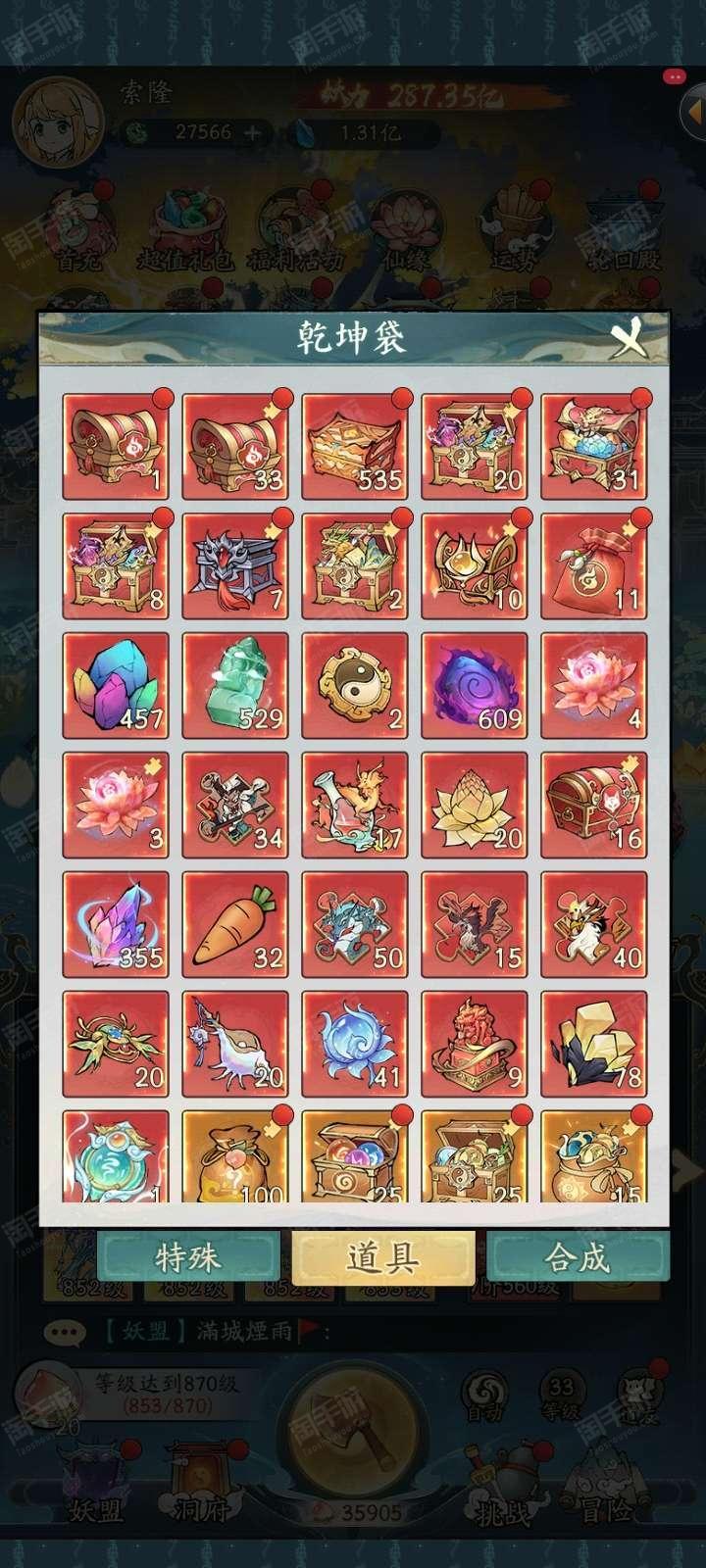
Task: Tap the gold ingots item with 78
Action: (594, 1045)
